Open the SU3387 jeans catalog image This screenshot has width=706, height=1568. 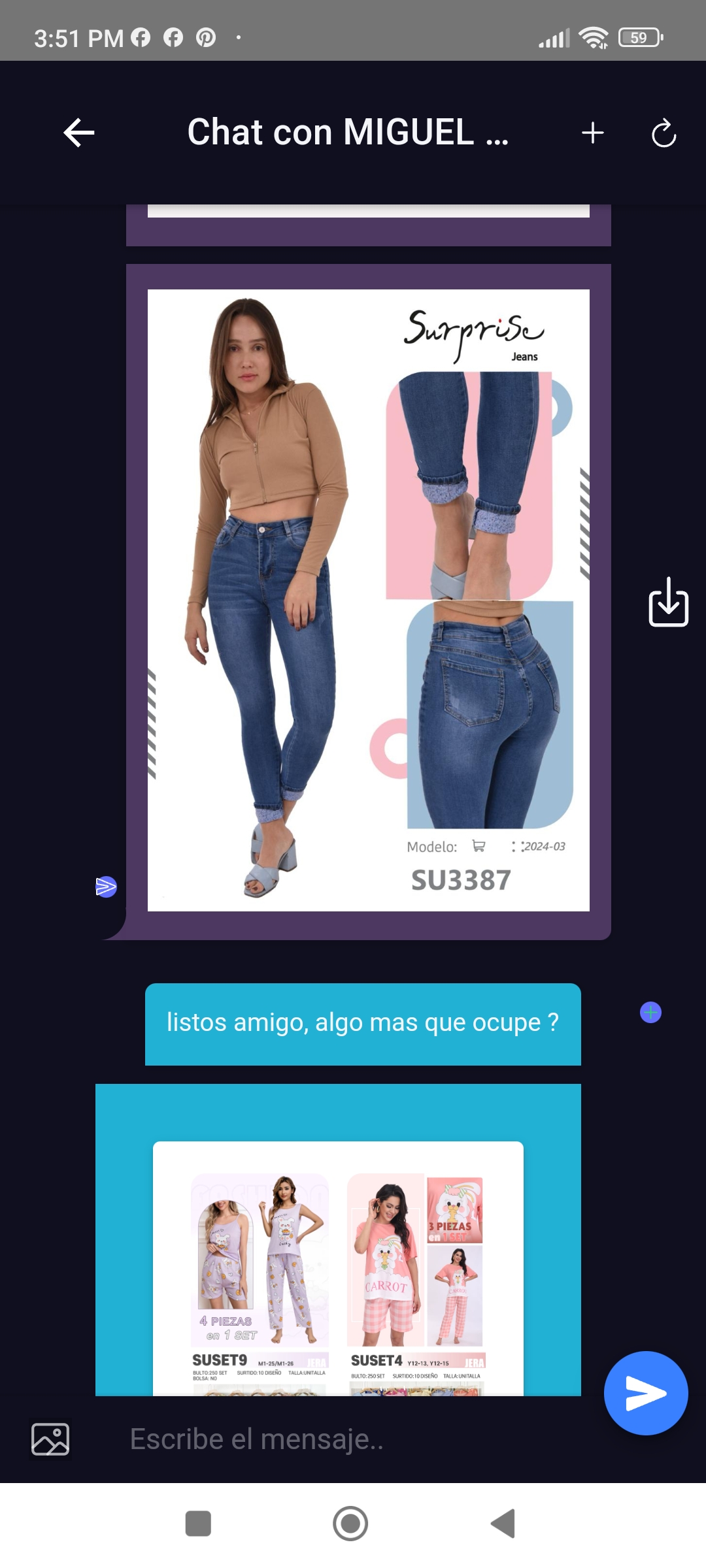pos(369,600)
